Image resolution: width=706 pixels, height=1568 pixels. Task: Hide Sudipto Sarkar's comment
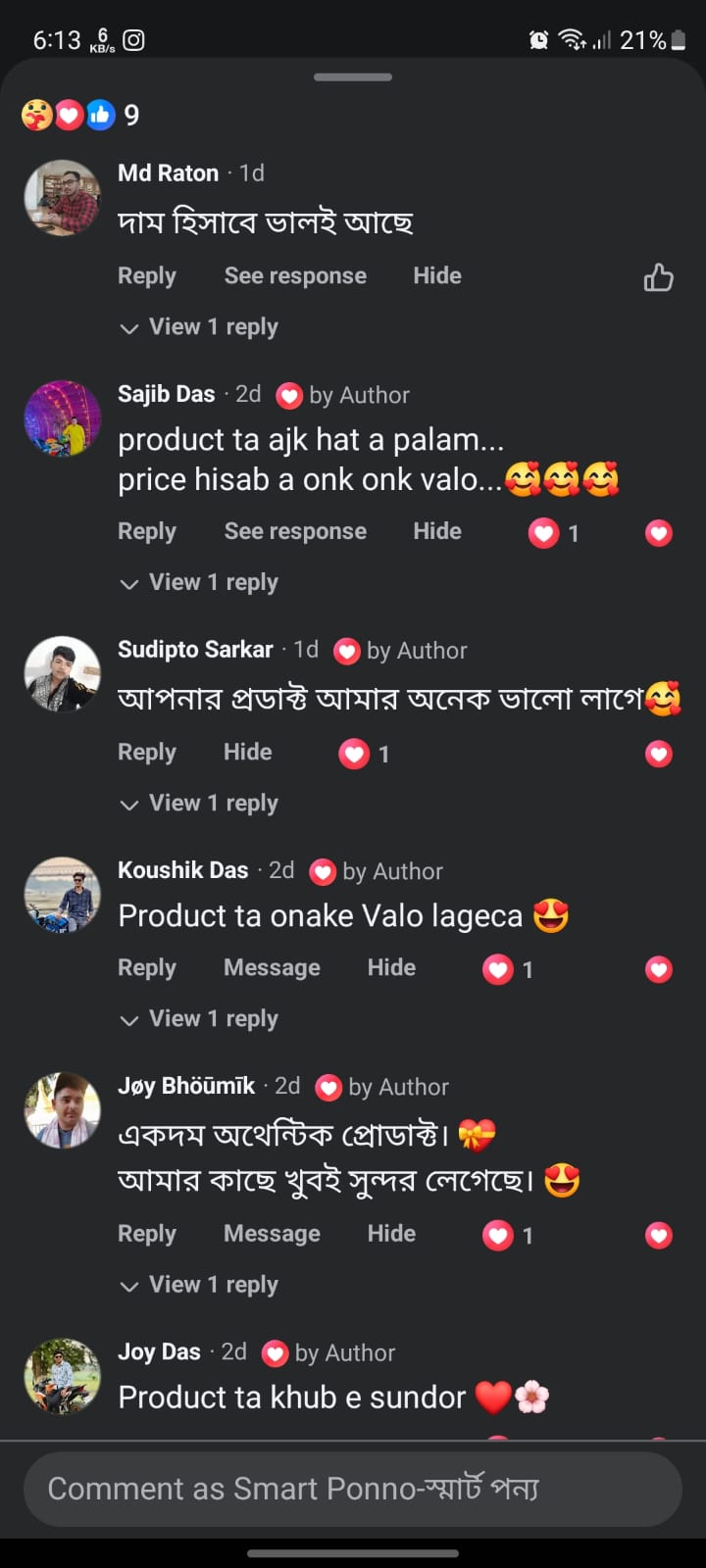(248, 753)
